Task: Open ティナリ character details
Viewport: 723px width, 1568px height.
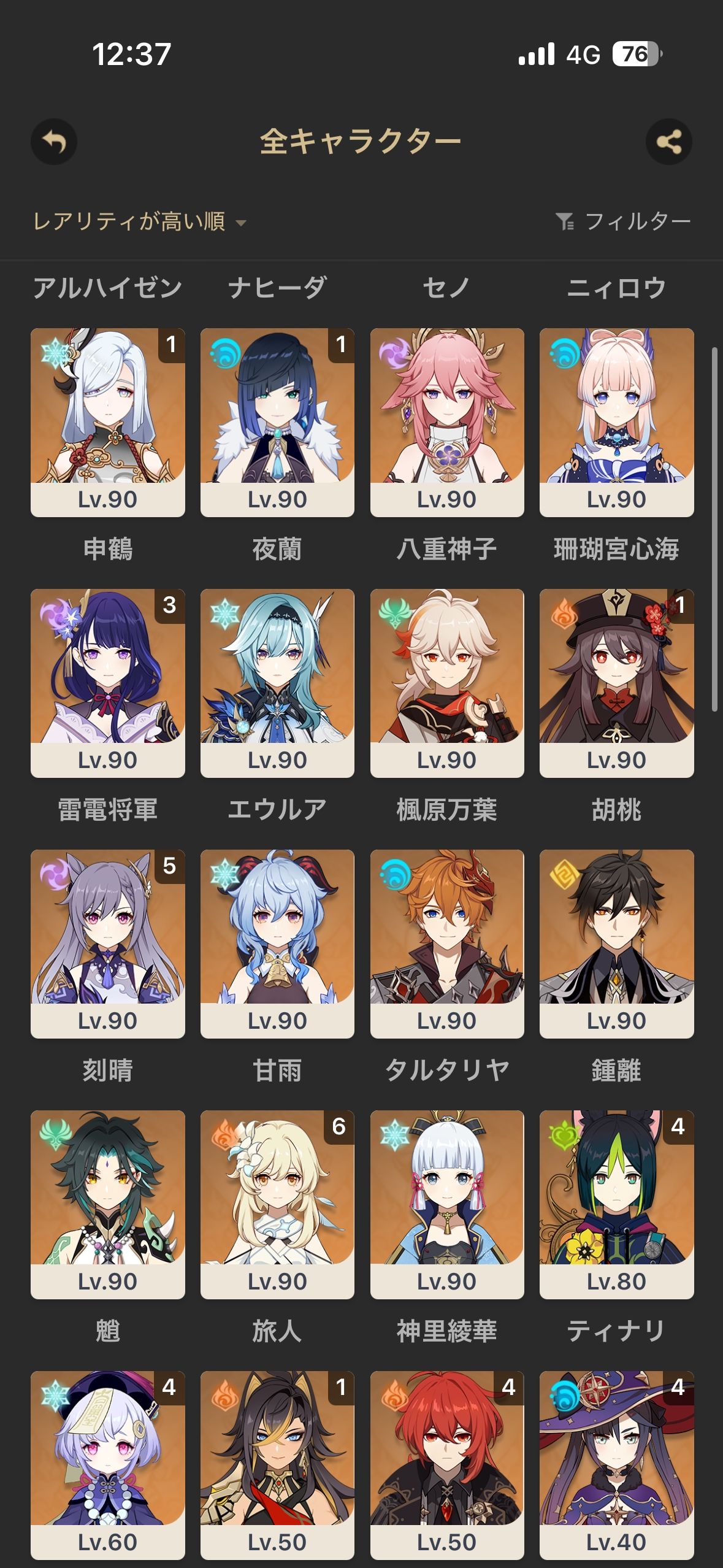Action: [616, 1204]
